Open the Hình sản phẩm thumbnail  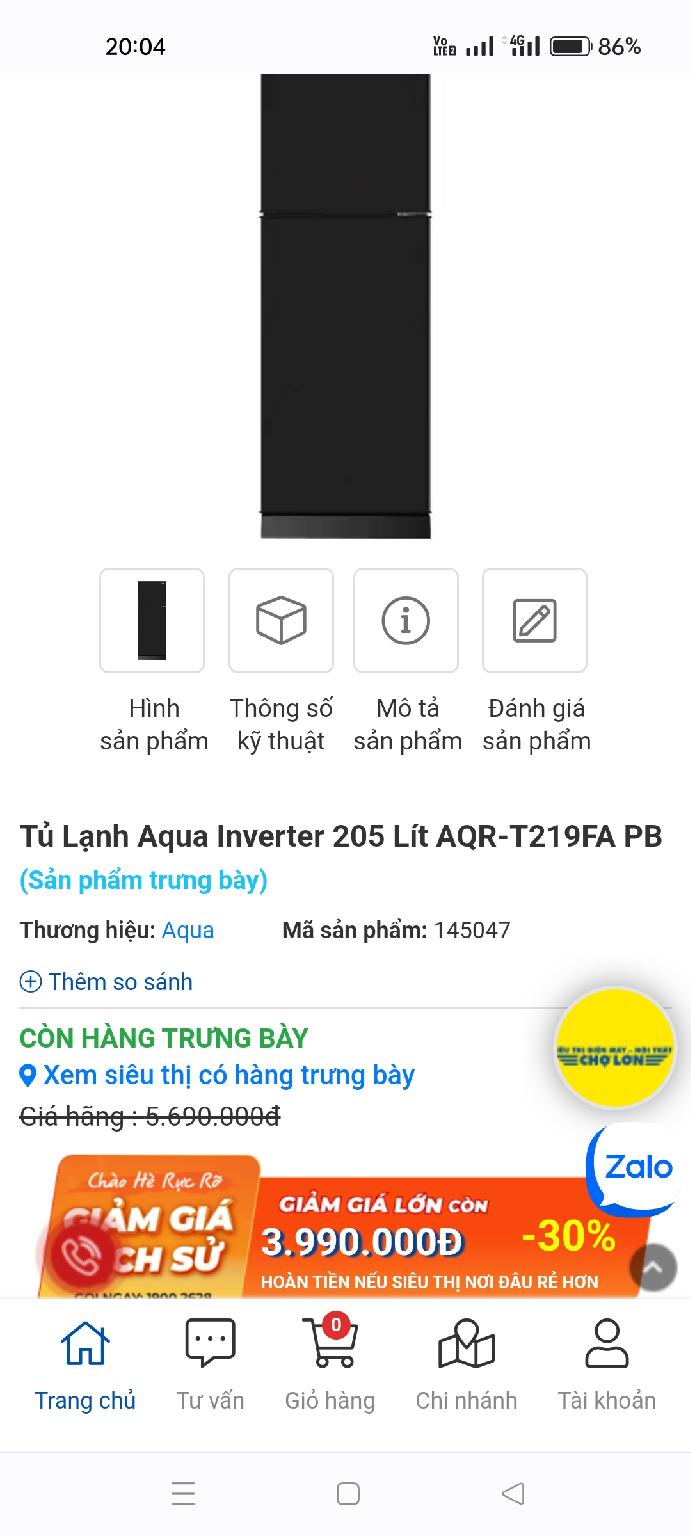tap(152, 620)
